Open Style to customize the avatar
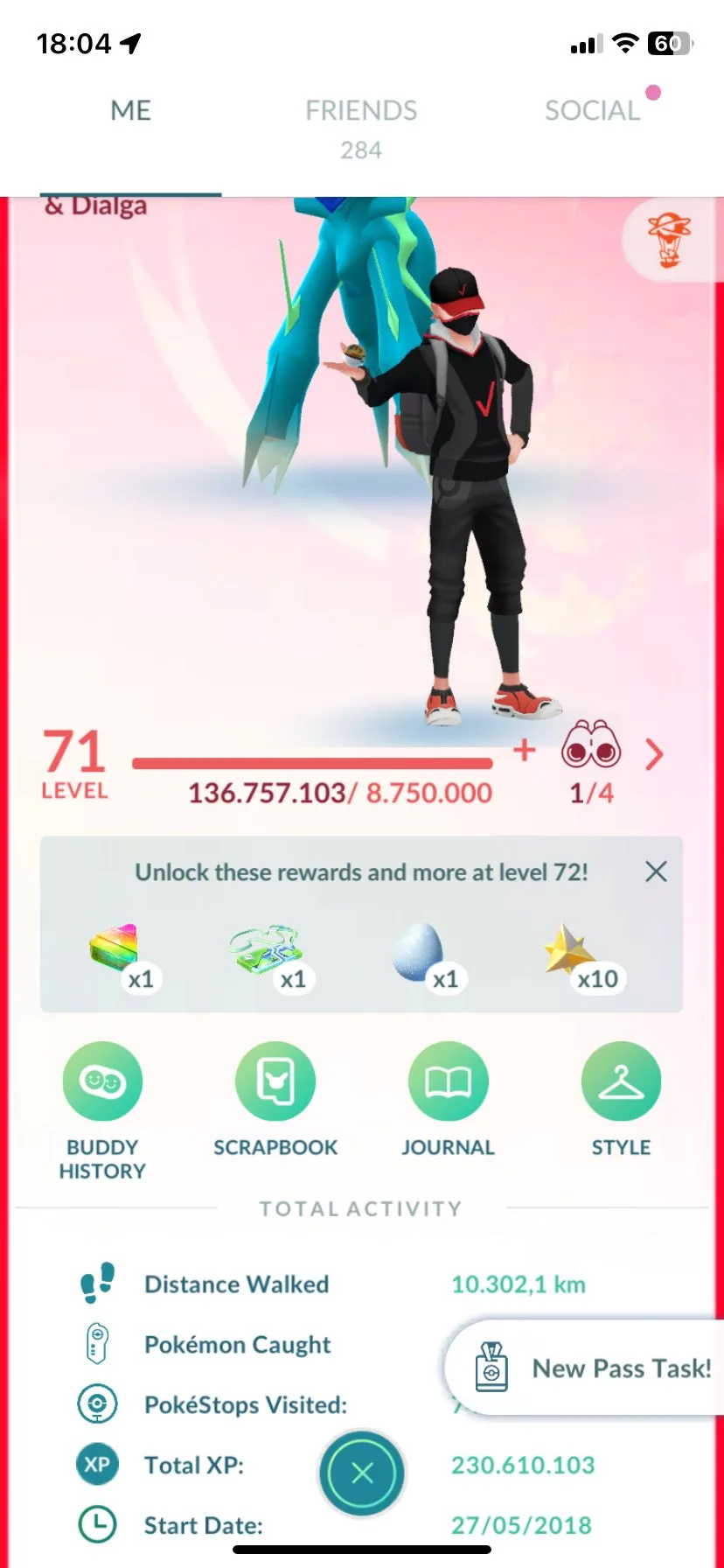The width and height of the screenshot is (724, 1568). coord(621,1100)
